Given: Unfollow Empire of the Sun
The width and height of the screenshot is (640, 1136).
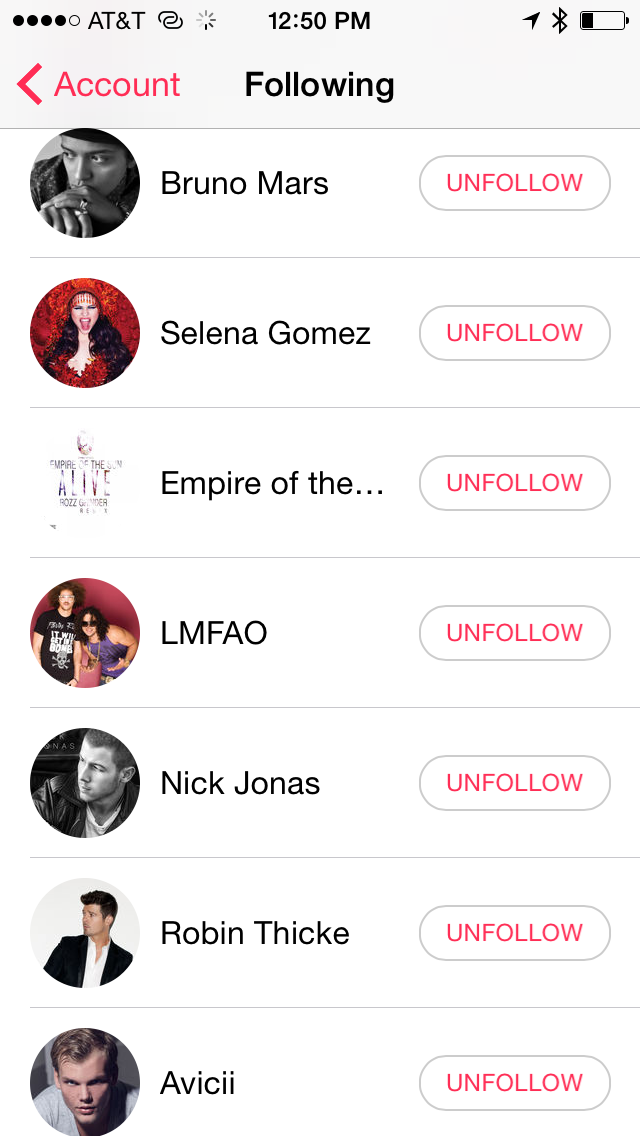Looking at the screenshot, I should [514, 483].
